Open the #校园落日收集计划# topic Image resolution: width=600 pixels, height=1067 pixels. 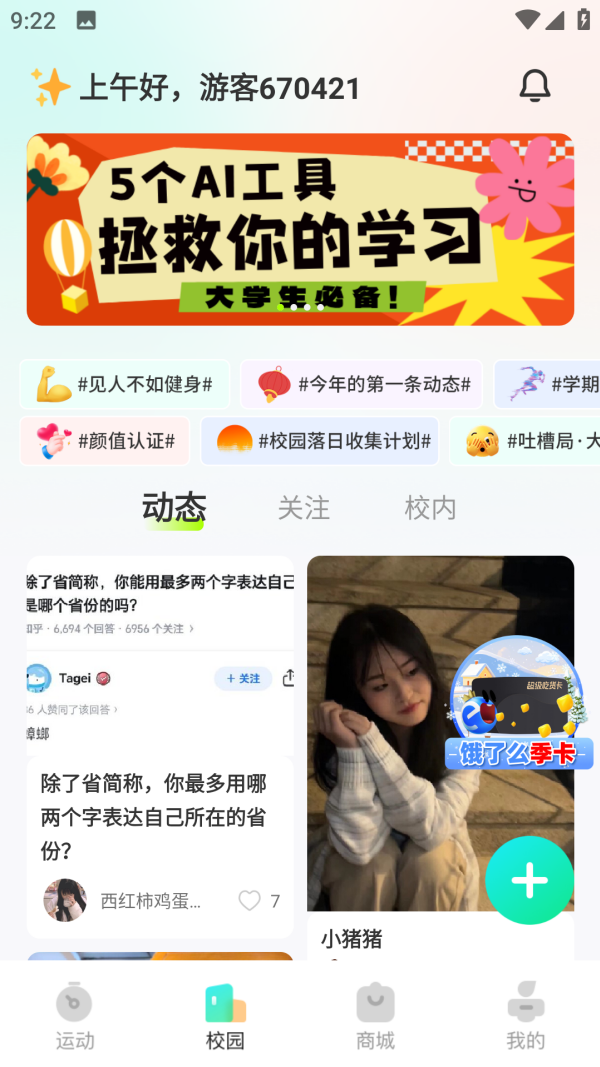point(320,441)
